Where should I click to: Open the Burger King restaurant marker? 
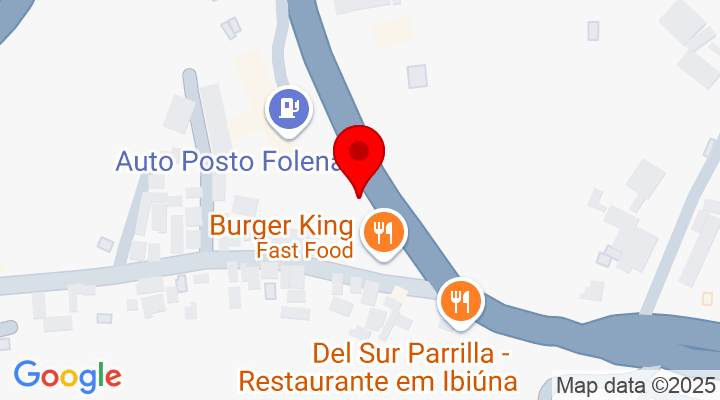(382, 234)
